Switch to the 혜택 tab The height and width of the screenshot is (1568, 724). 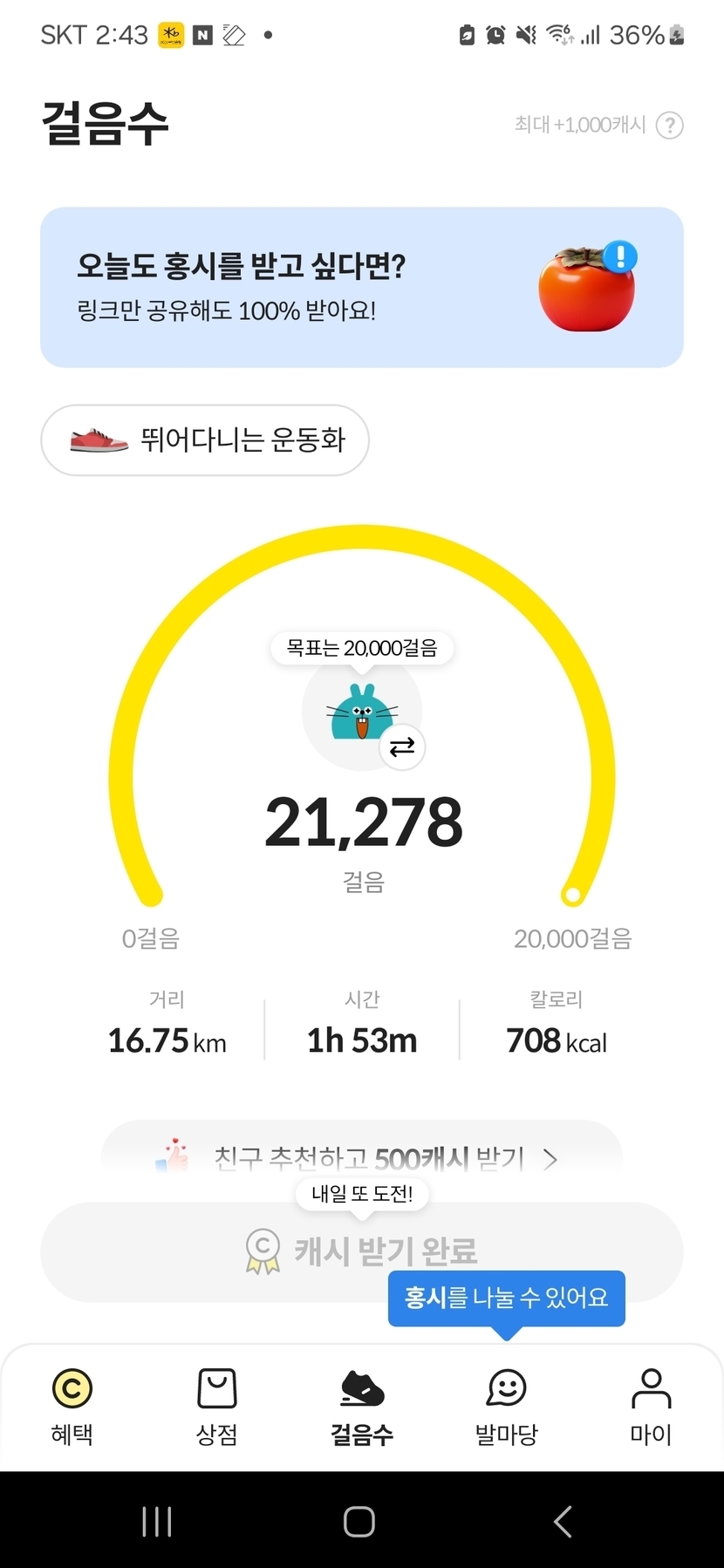[72, 1406]
